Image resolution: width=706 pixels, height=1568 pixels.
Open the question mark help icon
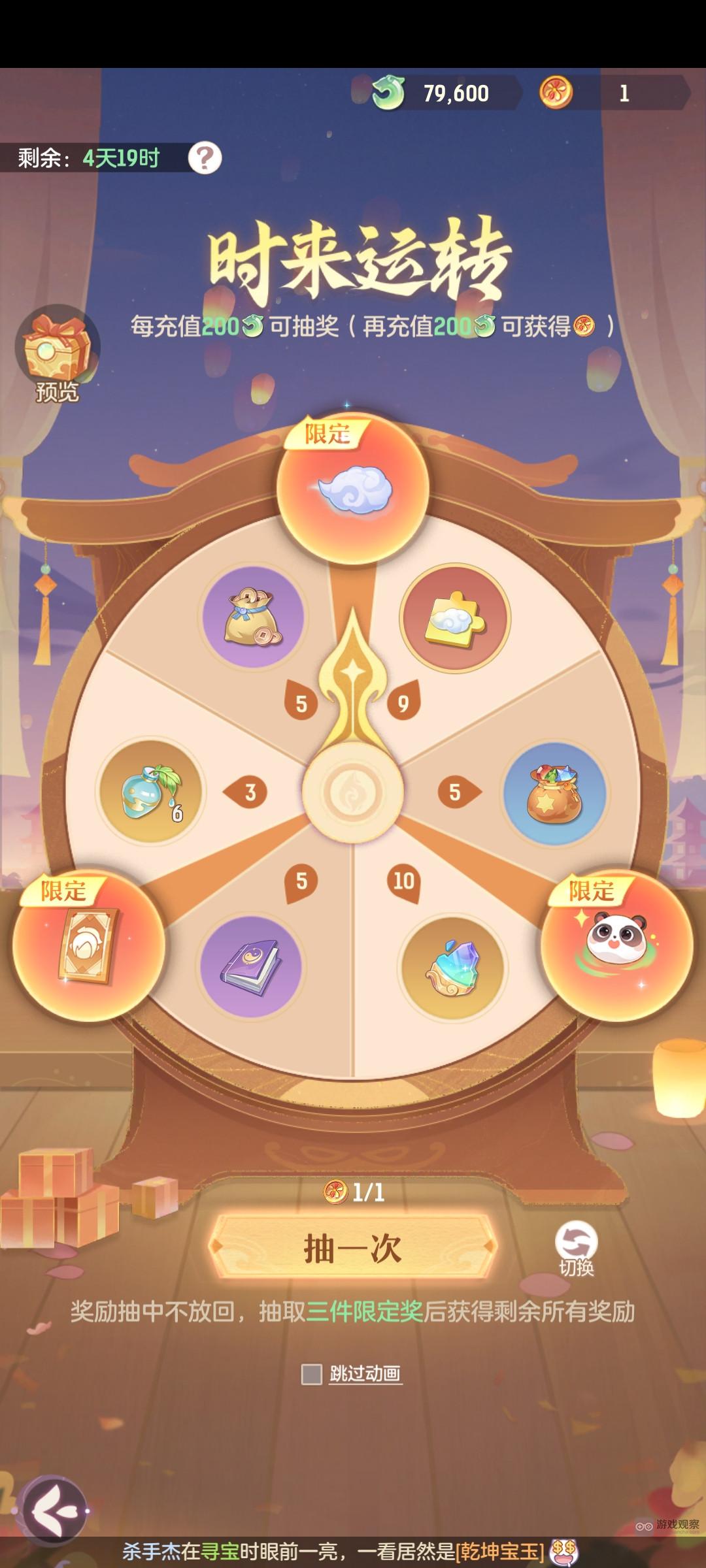[x=205, y=157]
